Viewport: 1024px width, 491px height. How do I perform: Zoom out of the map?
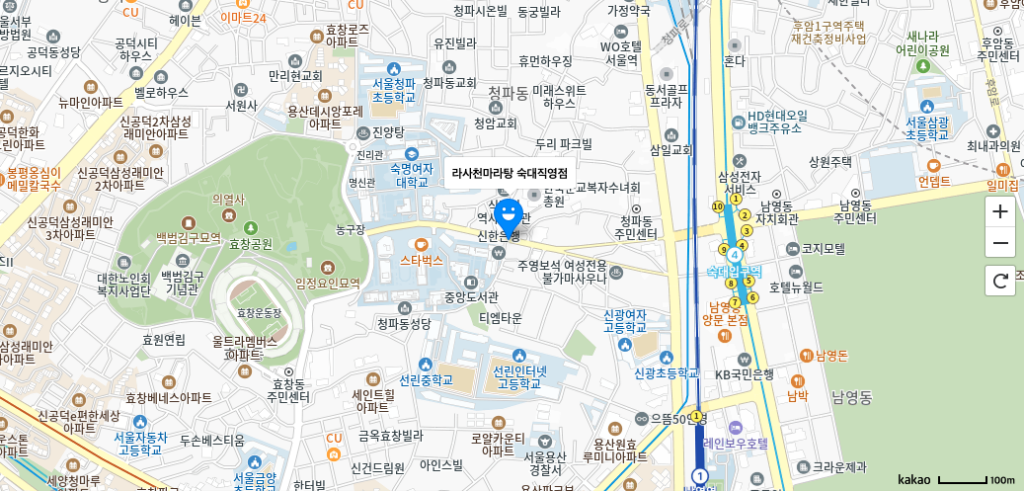pos(1000,243)
